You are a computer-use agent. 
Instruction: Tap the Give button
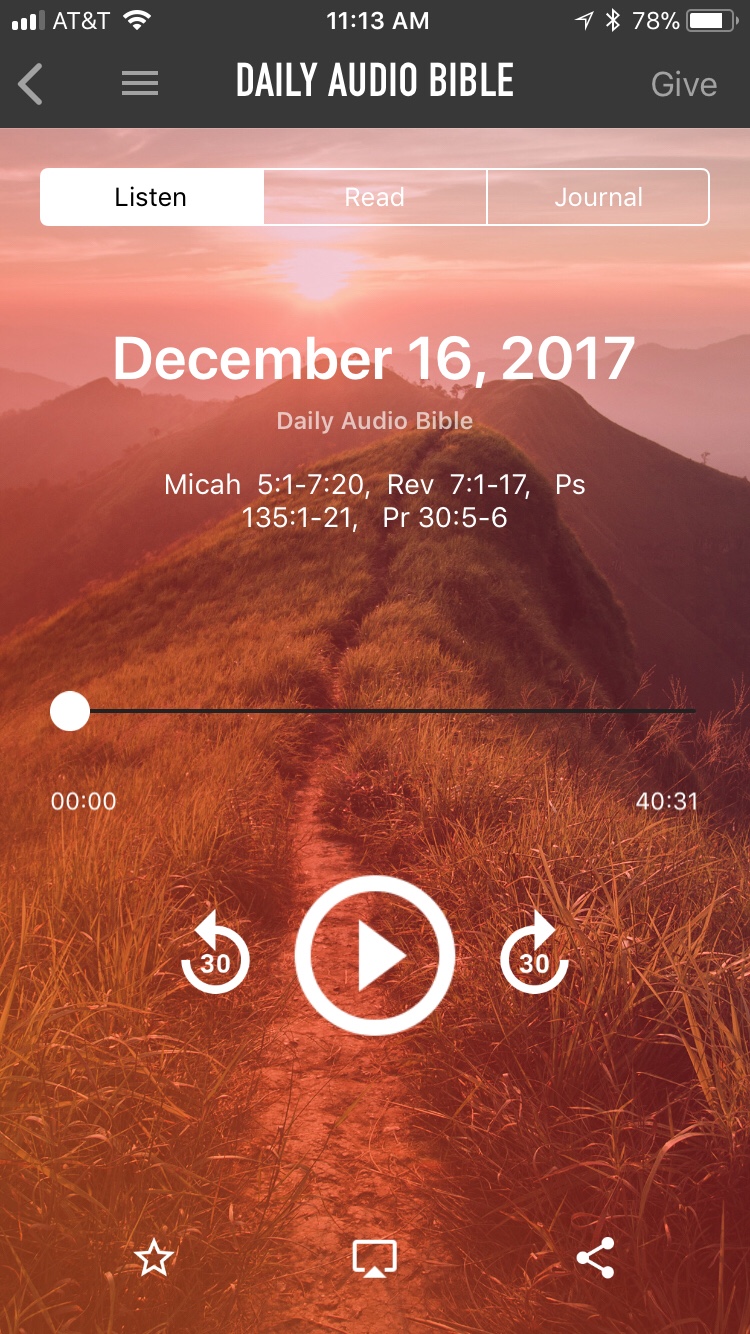[684, 84]
